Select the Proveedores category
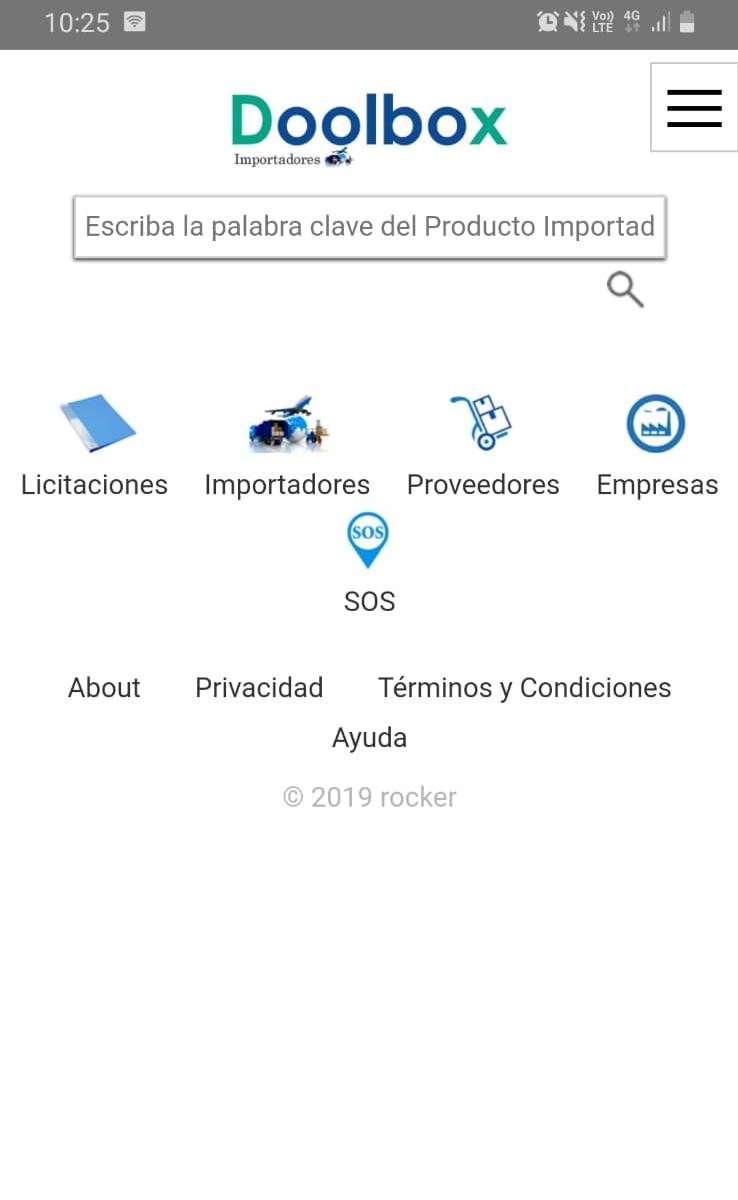The height and width of the screenshot is (1200, 738). pyautogui.click(x=482, y=447)
